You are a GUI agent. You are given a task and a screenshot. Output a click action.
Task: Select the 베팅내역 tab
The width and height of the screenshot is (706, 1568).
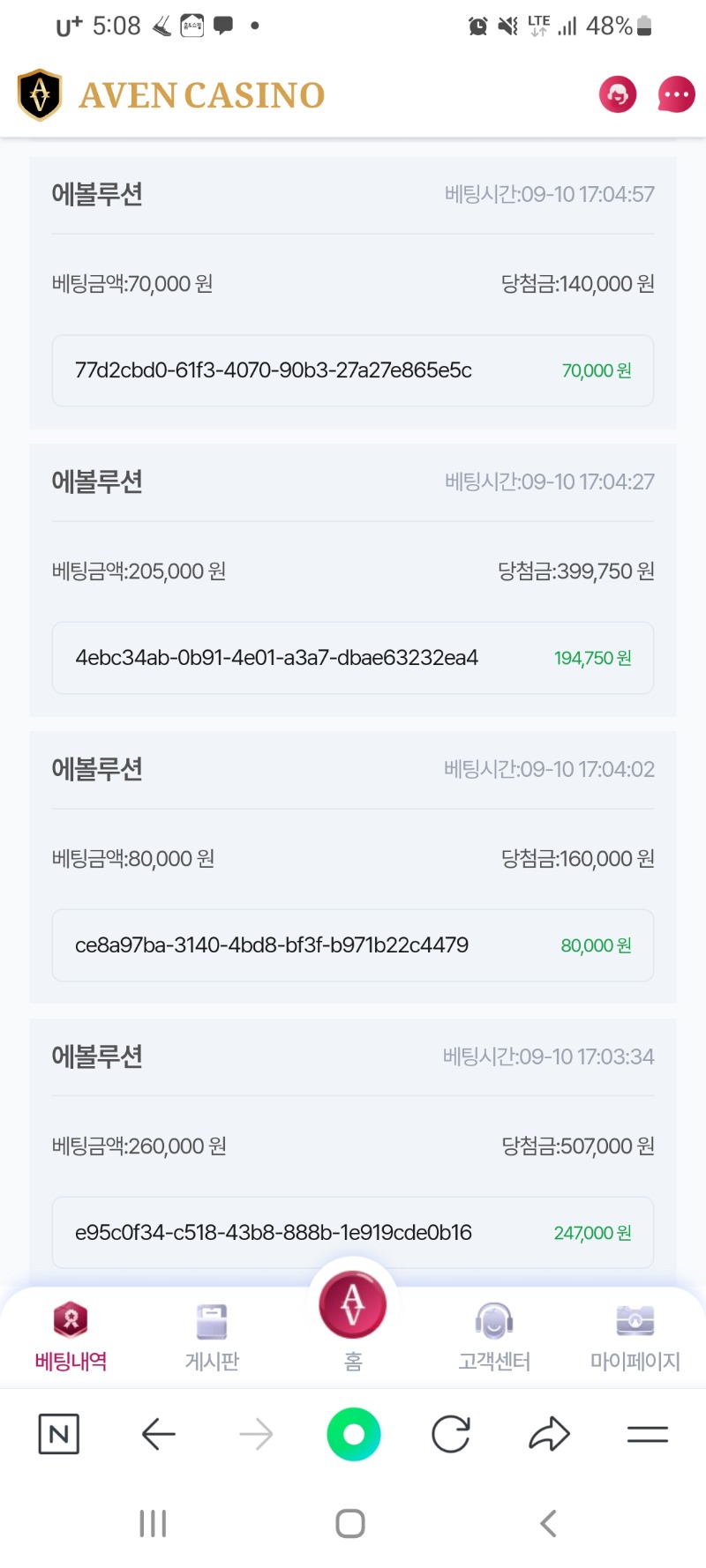coord(71,1337)
